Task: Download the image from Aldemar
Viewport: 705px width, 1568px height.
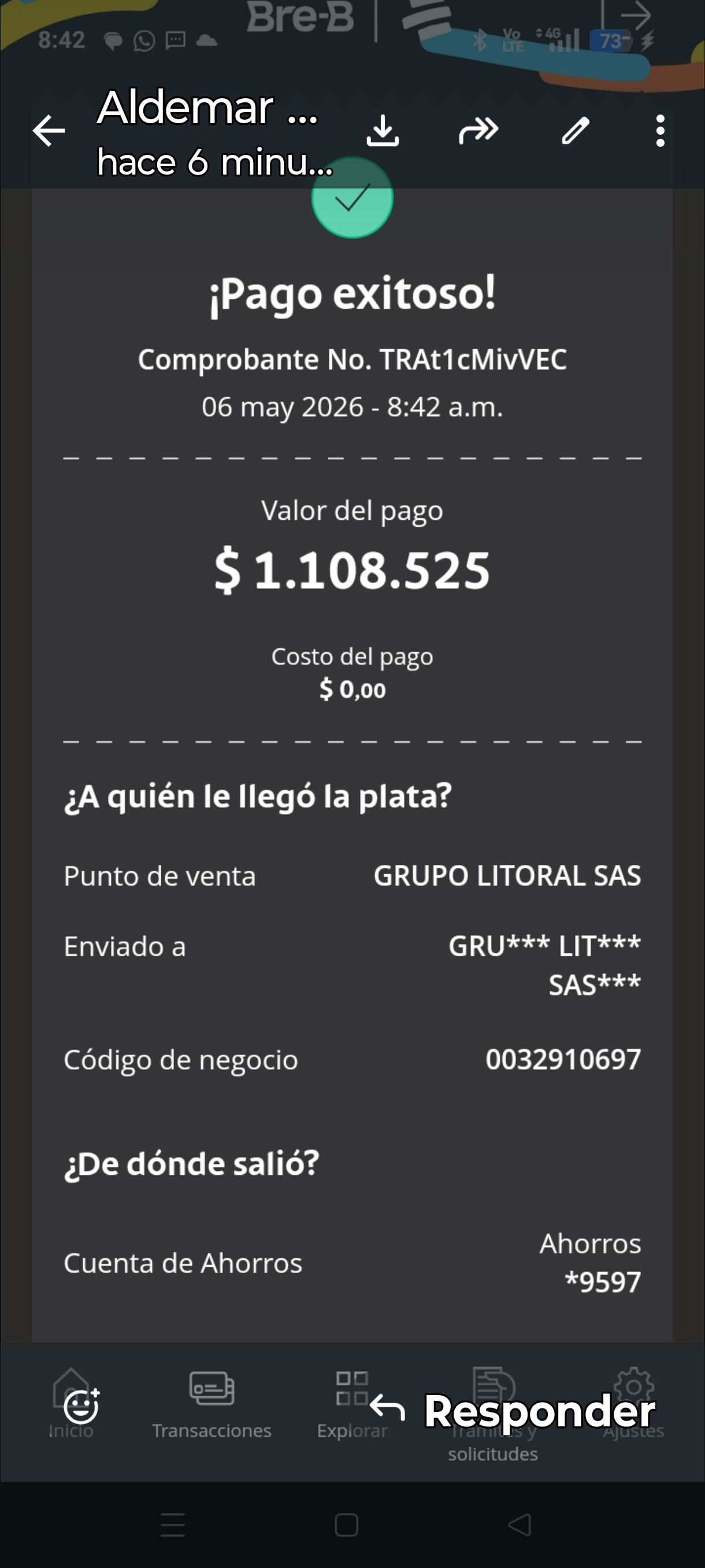Action: [383, 130]
